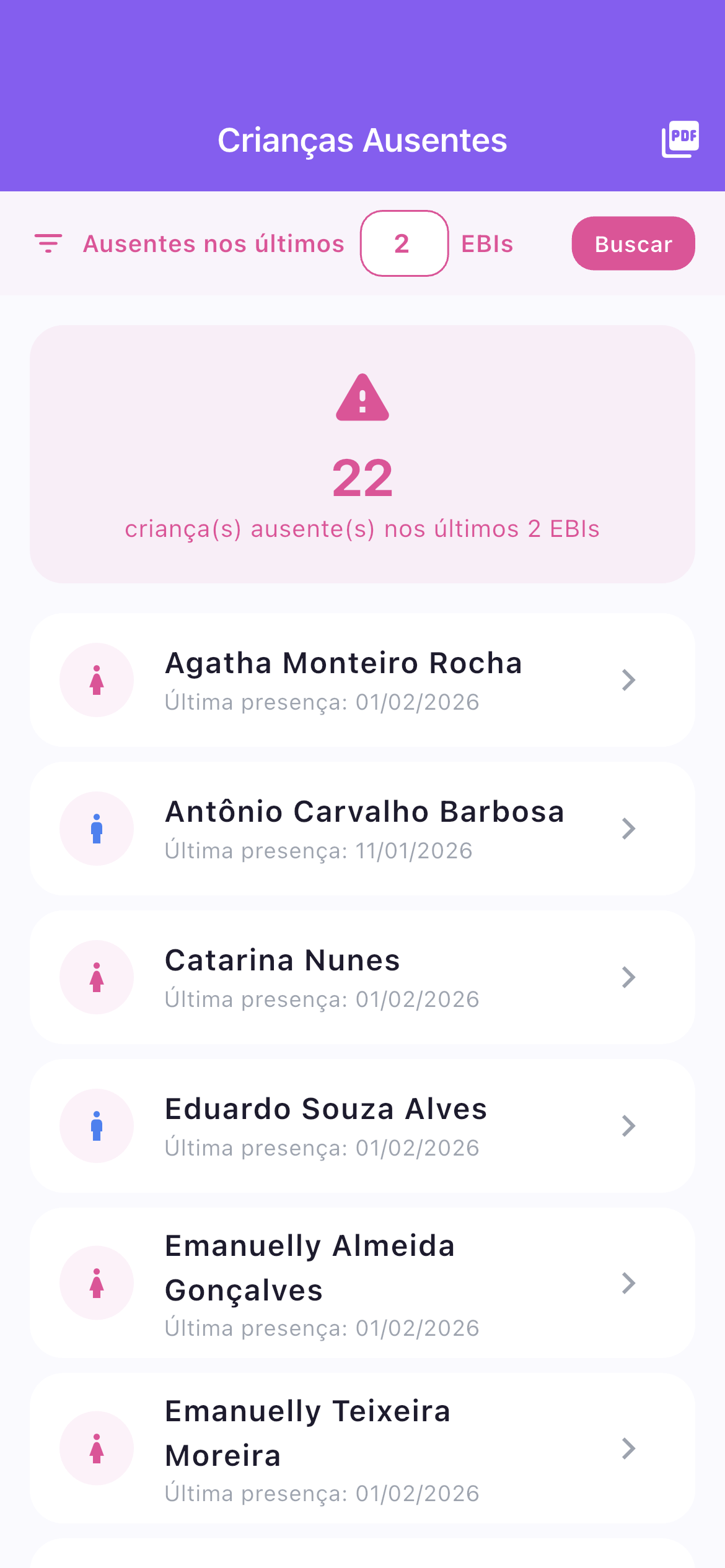The width and height of the screenshot is (725, 1568).
Task: Select Antônio Carvalho Barbosa's male avatar icon
Action: point(96,829)
